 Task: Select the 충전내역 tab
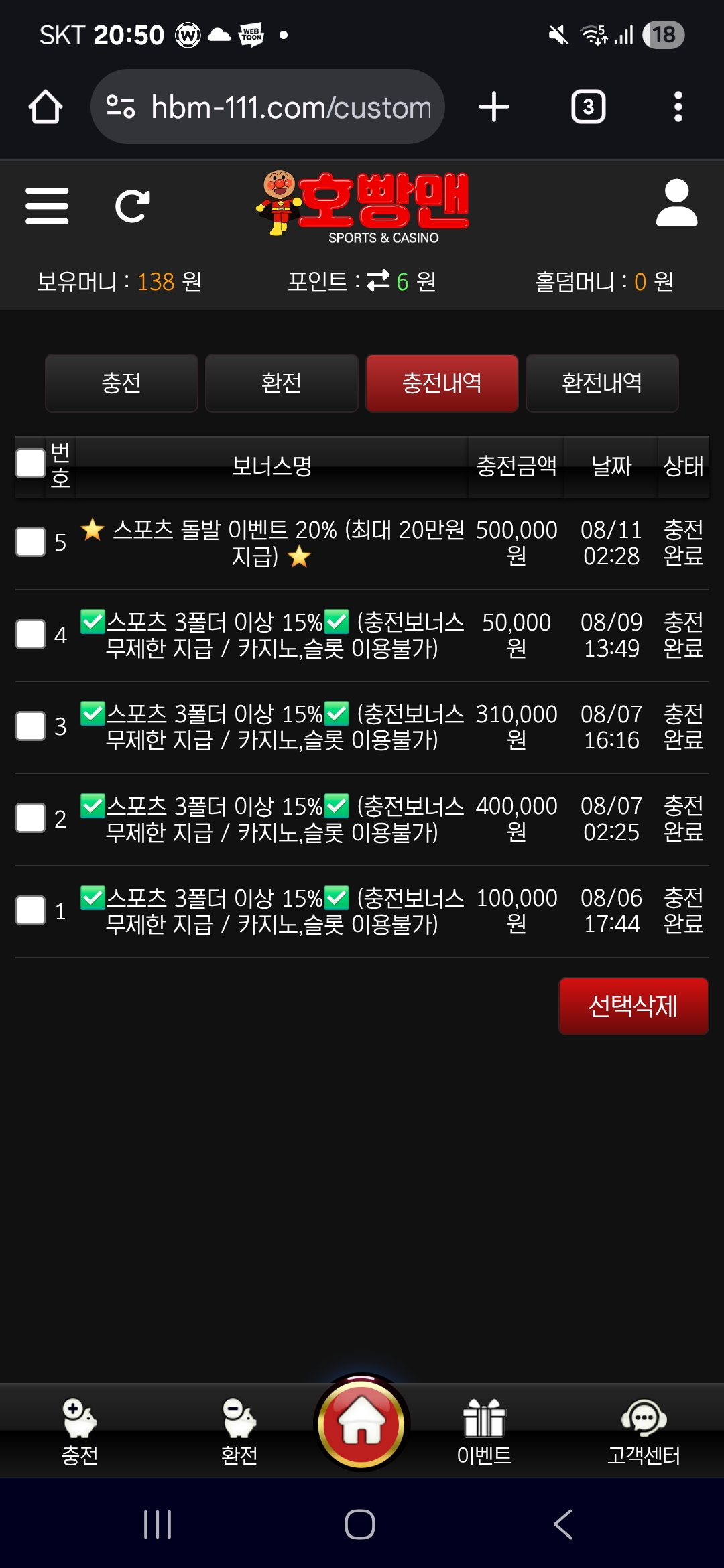click(442, 383)
